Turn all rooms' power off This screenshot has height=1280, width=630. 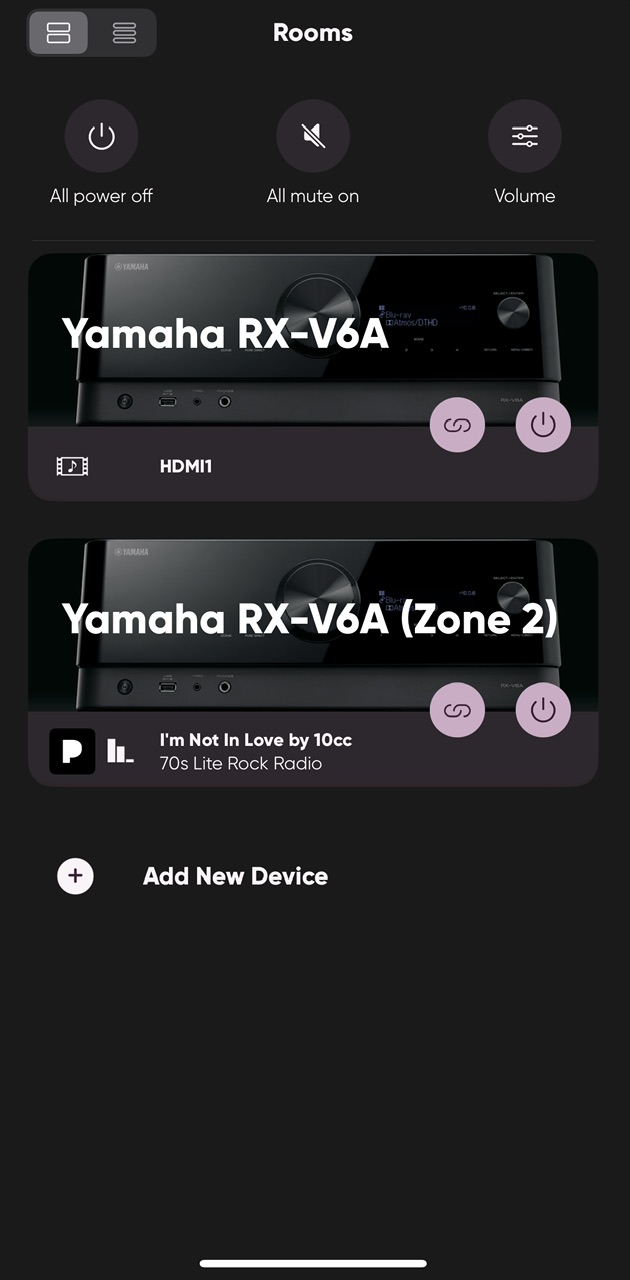click(101, 137)
